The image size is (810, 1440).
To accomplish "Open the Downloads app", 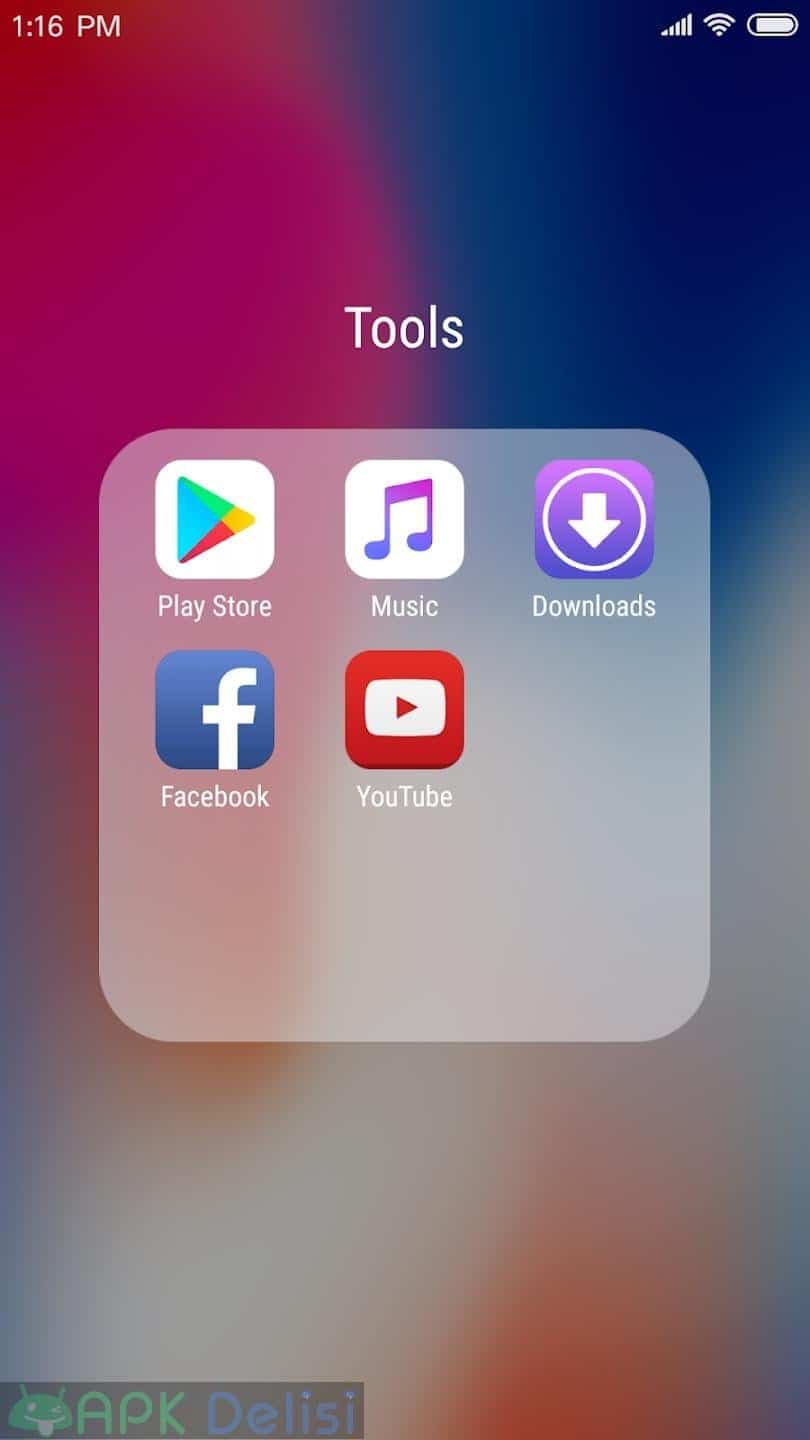I will (x=594, y=519).
